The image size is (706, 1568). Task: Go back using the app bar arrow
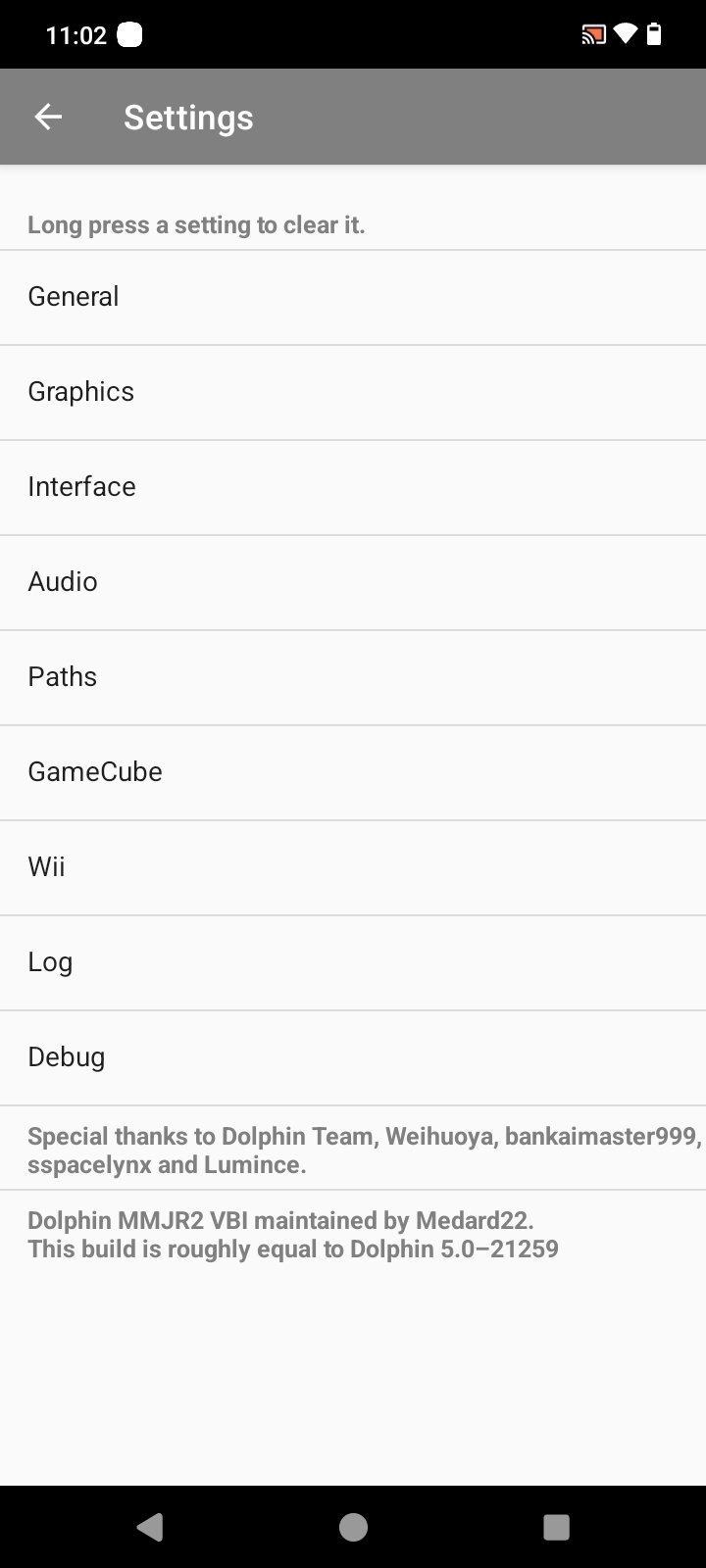tap(48, 118)
